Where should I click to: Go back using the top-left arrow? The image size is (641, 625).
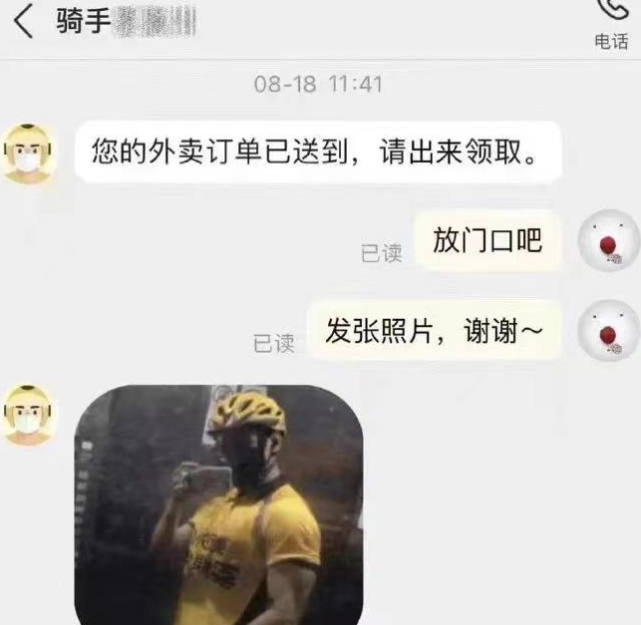22,22
